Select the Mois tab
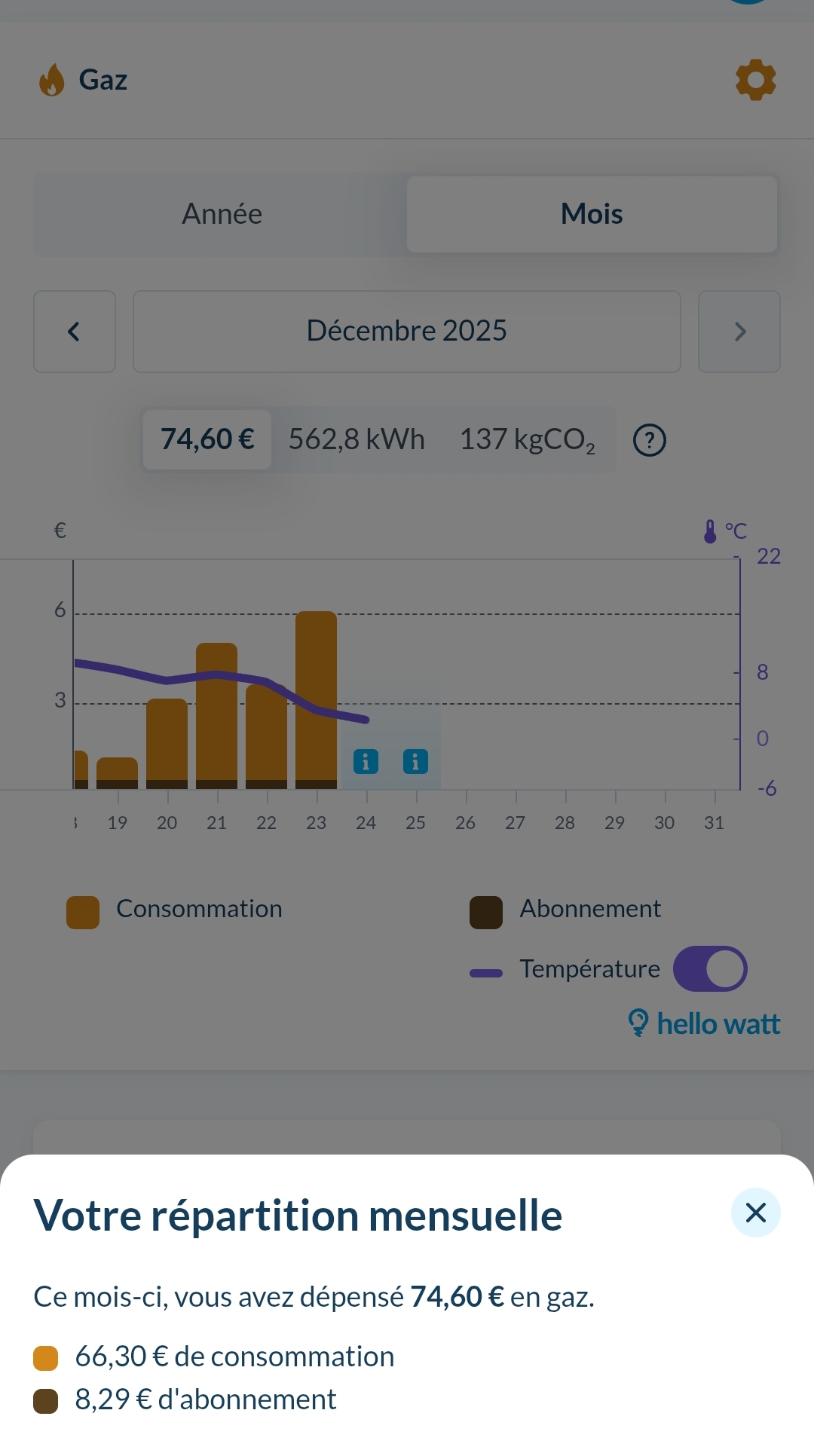 tap(592, 215)
